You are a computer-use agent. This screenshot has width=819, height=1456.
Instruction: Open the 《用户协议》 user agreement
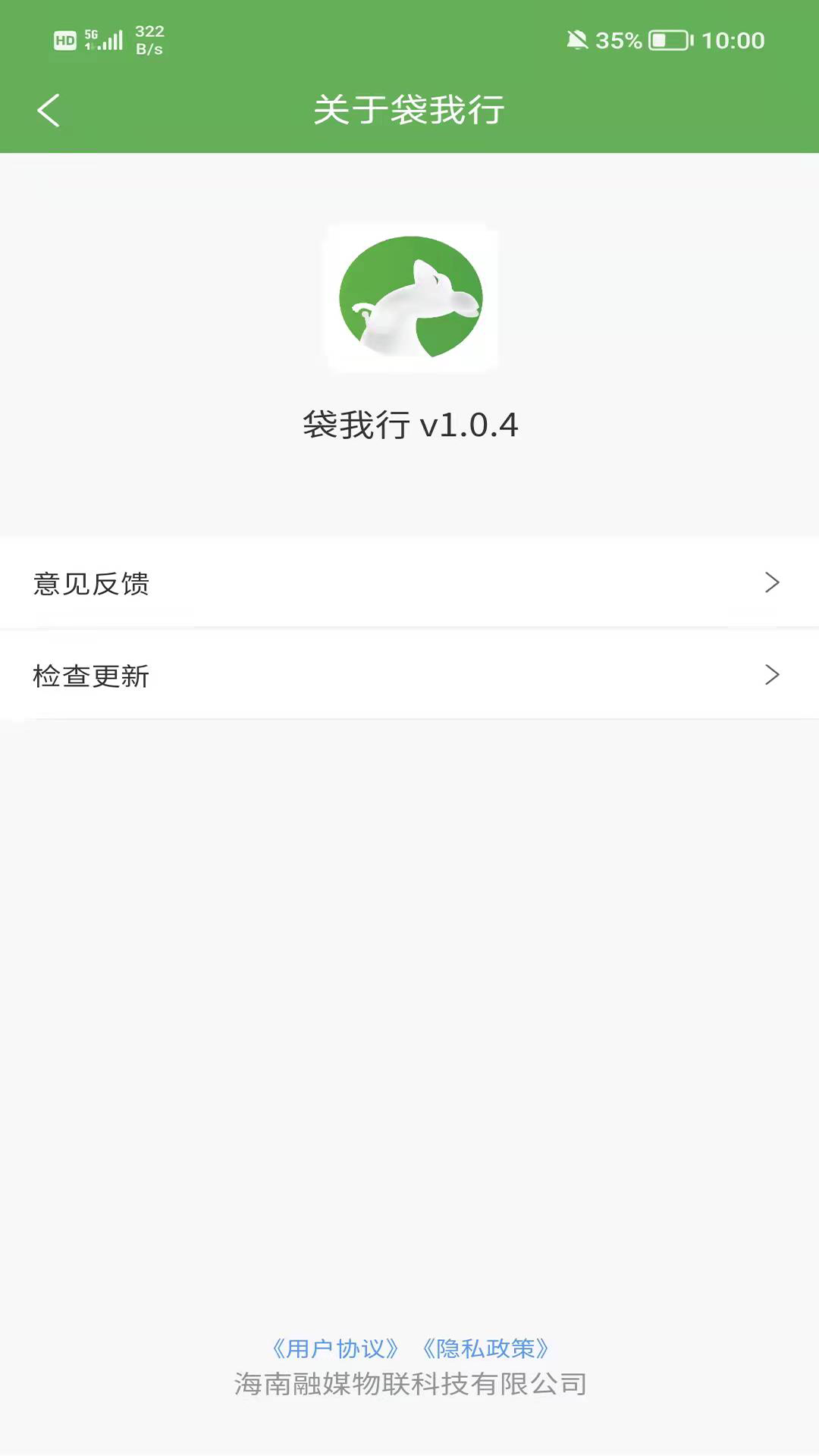[334, 1349]
